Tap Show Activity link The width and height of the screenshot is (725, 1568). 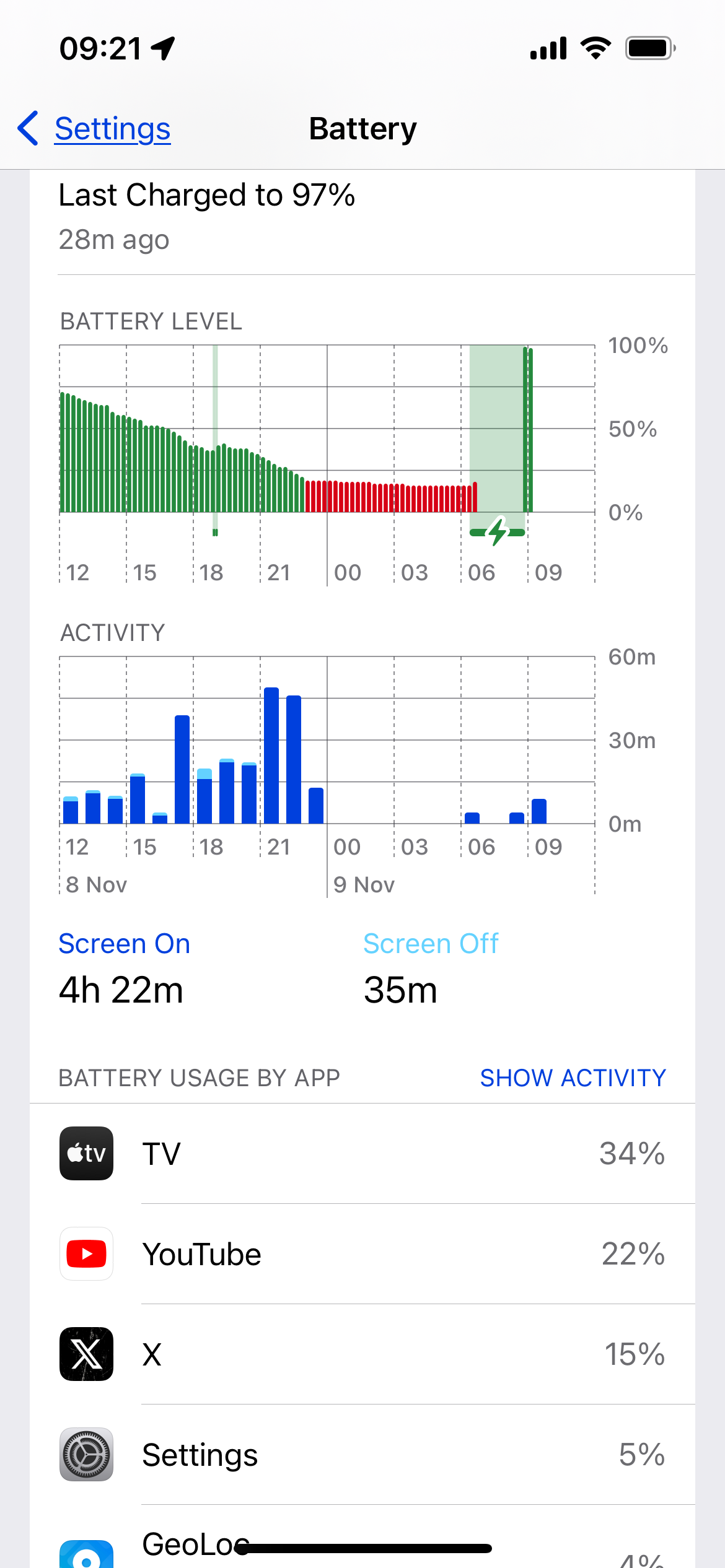(573, 1078)
